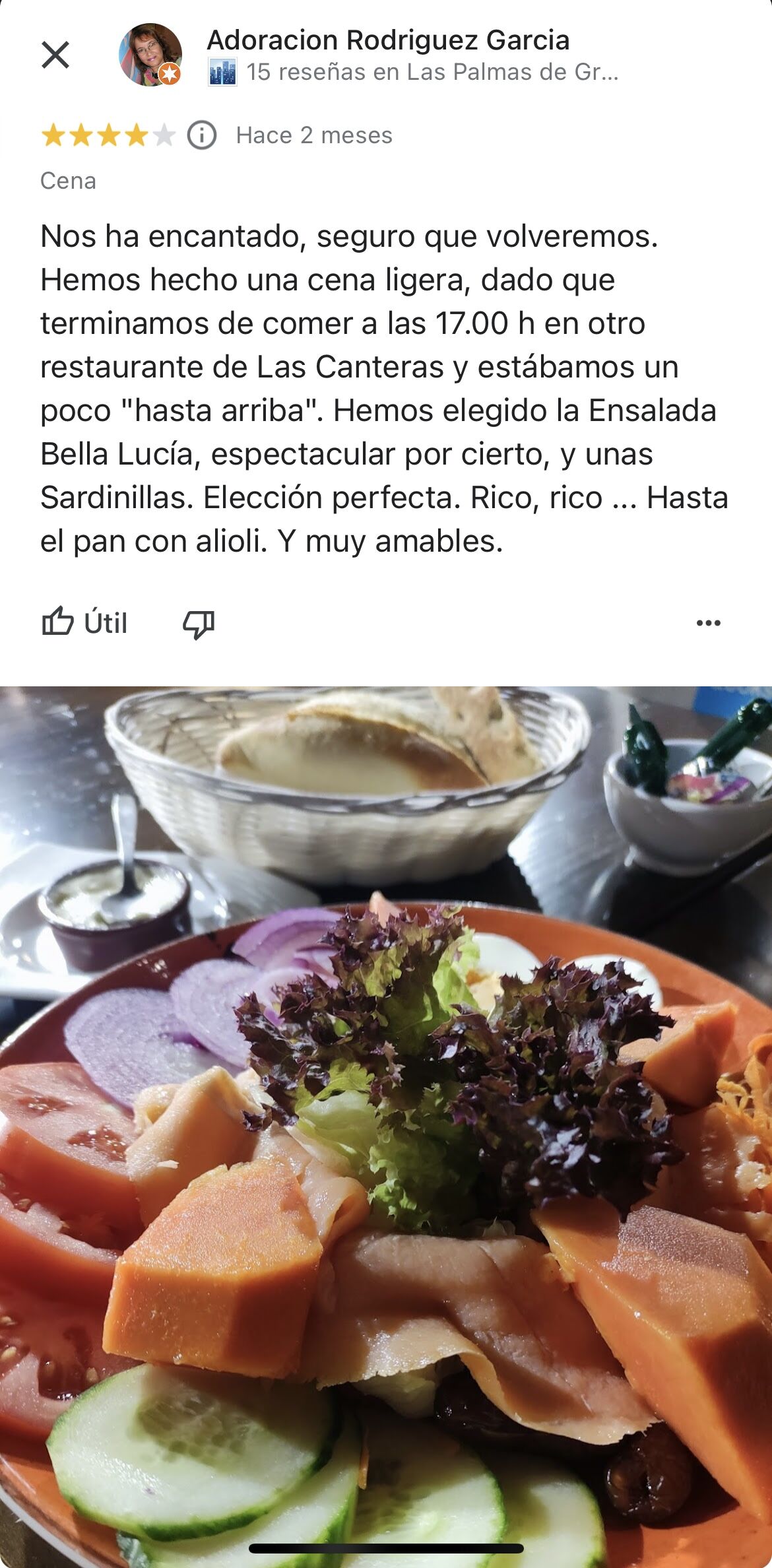Tap 'Hace 2 meses' to view review date details
This screenshot has height=1568, width=772.
click(x=313, y=135)
